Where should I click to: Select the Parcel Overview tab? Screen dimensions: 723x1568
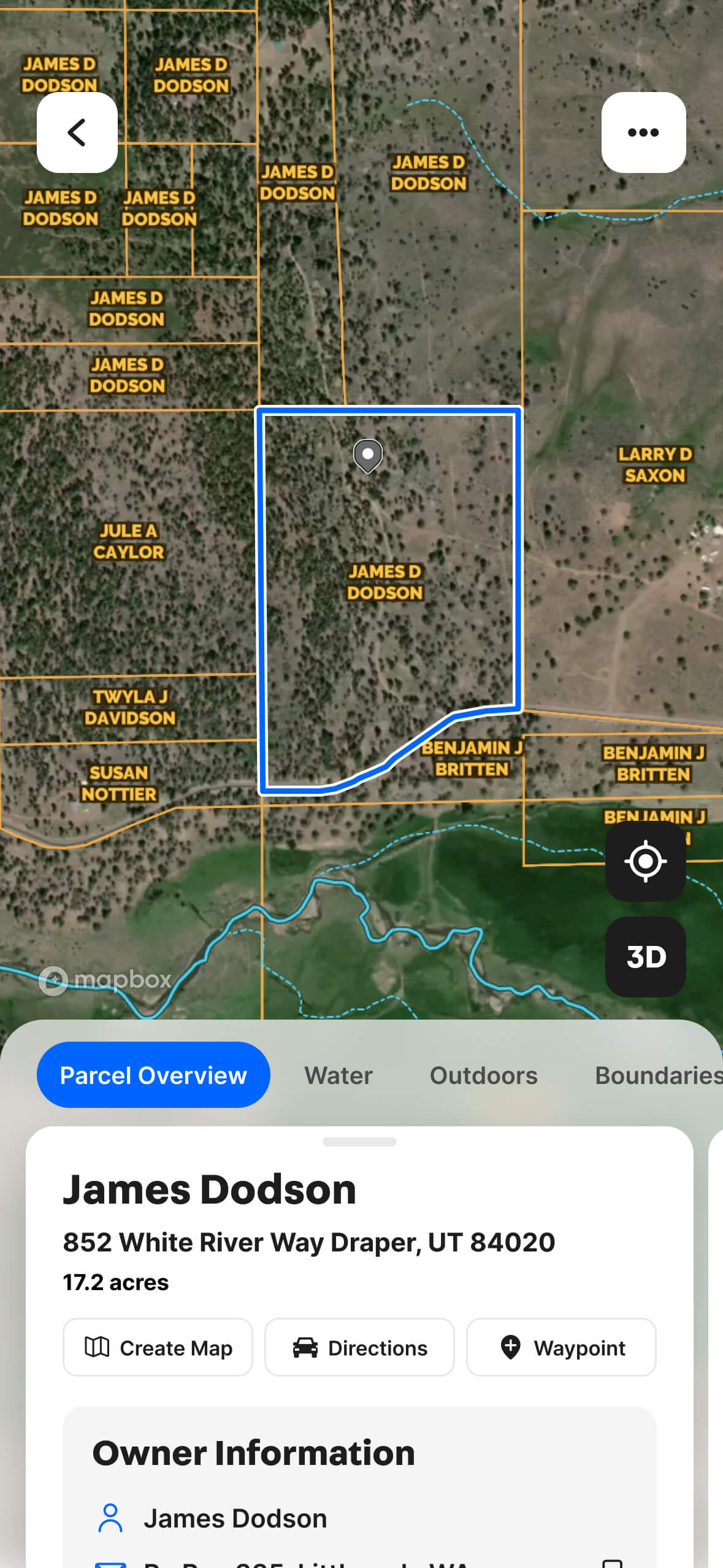[153, 1075]
